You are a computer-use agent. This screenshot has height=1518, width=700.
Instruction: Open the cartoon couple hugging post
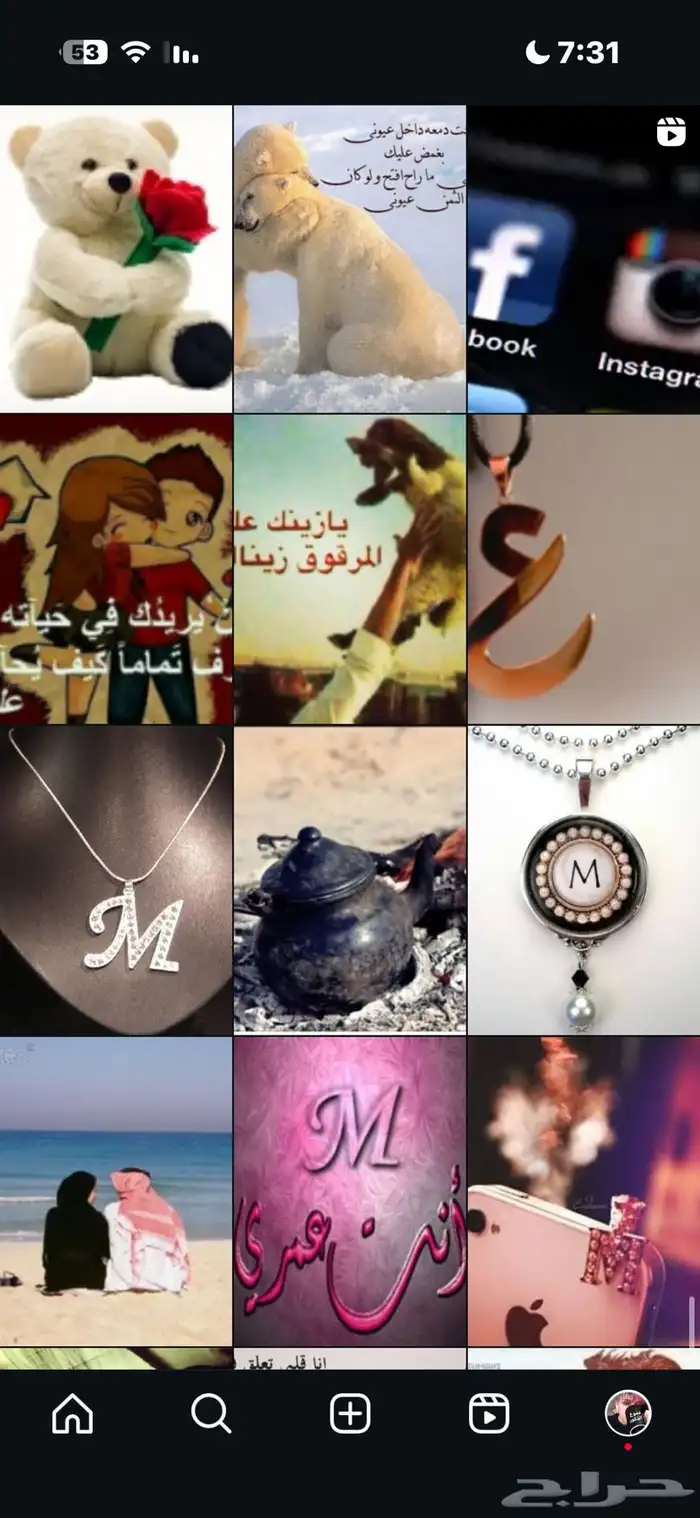(x=116, y=569)
